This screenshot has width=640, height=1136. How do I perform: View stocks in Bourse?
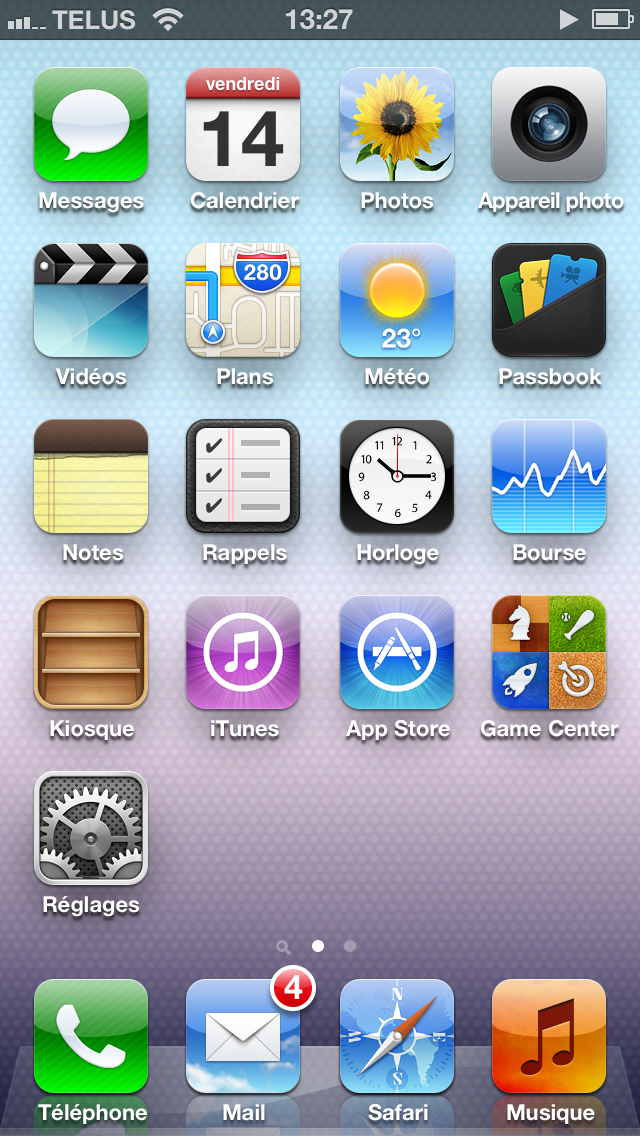549,477
